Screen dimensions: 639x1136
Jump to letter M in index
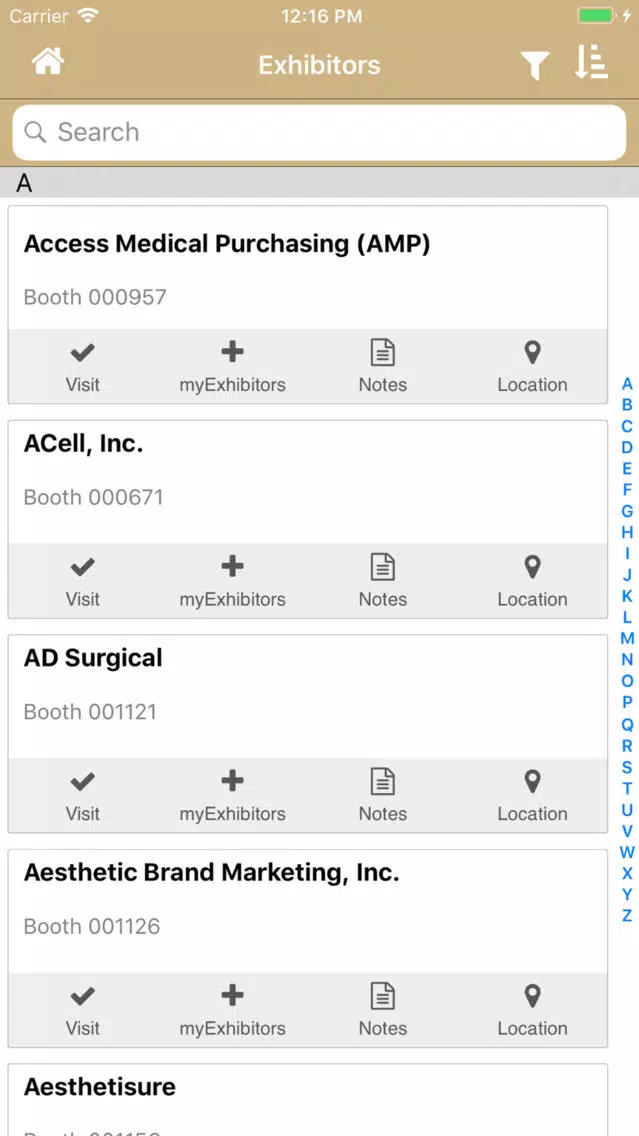(x=627, y=638)
